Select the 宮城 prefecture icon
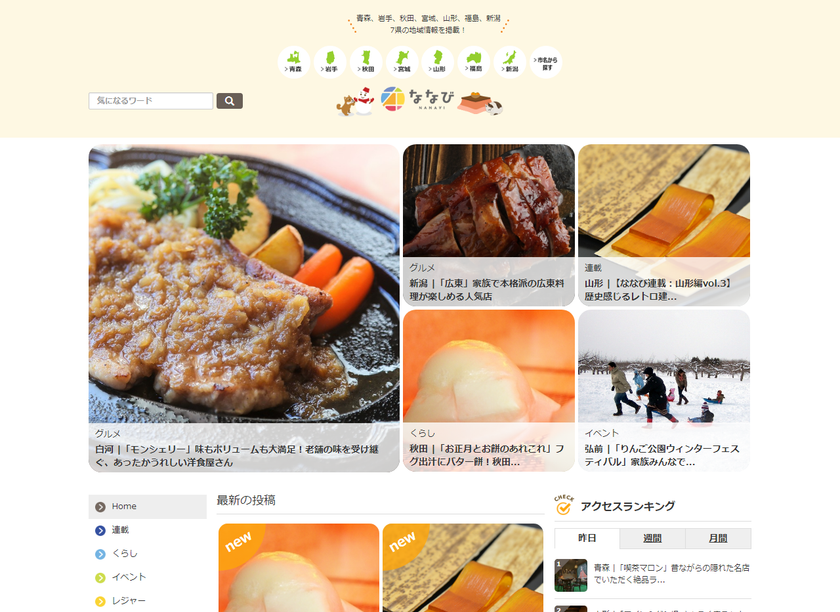This screenshot has width=840, height=612. point(402,62)
